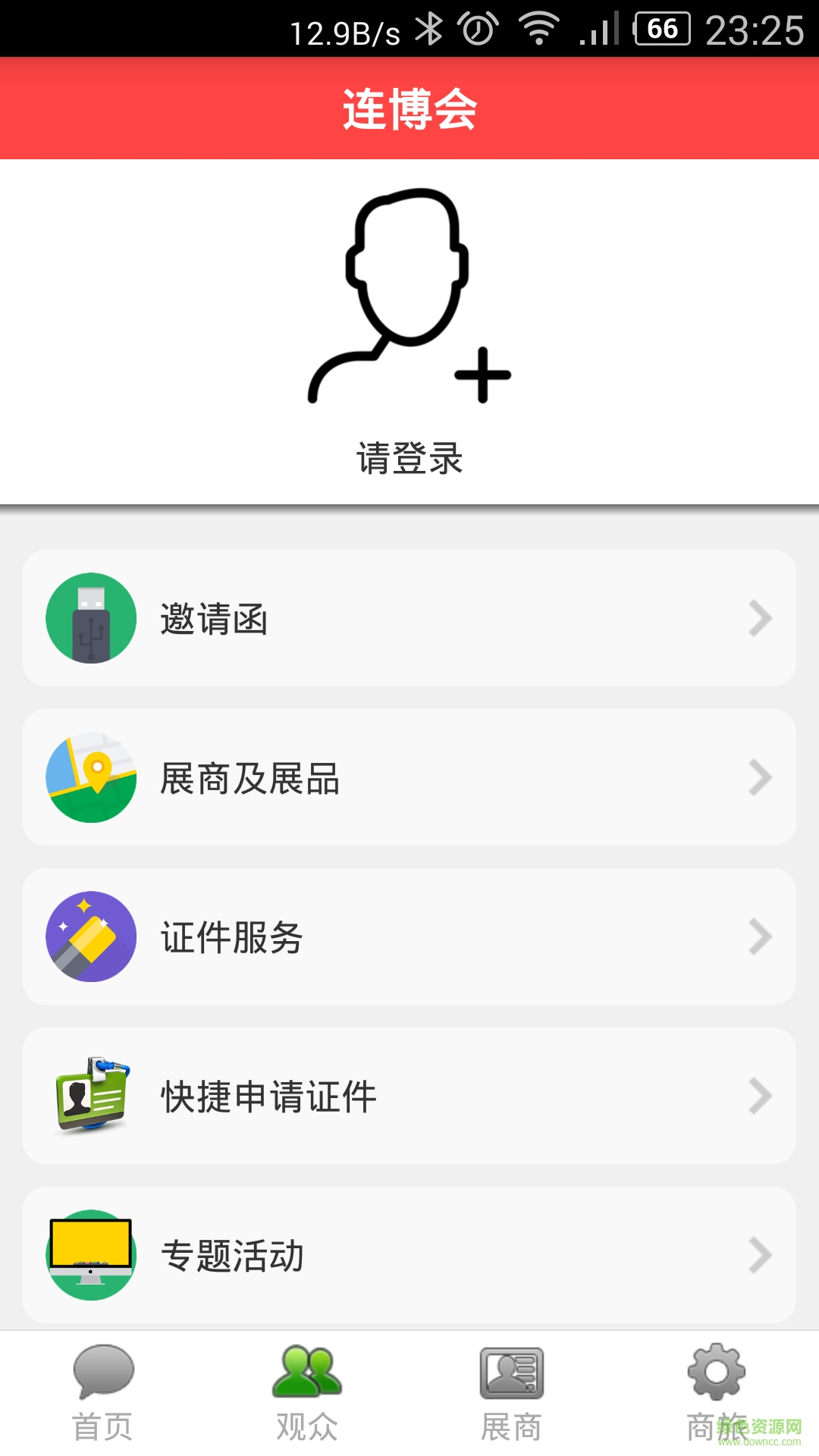Select the purple magic wand 证件服务 icon

pos(90,937)
